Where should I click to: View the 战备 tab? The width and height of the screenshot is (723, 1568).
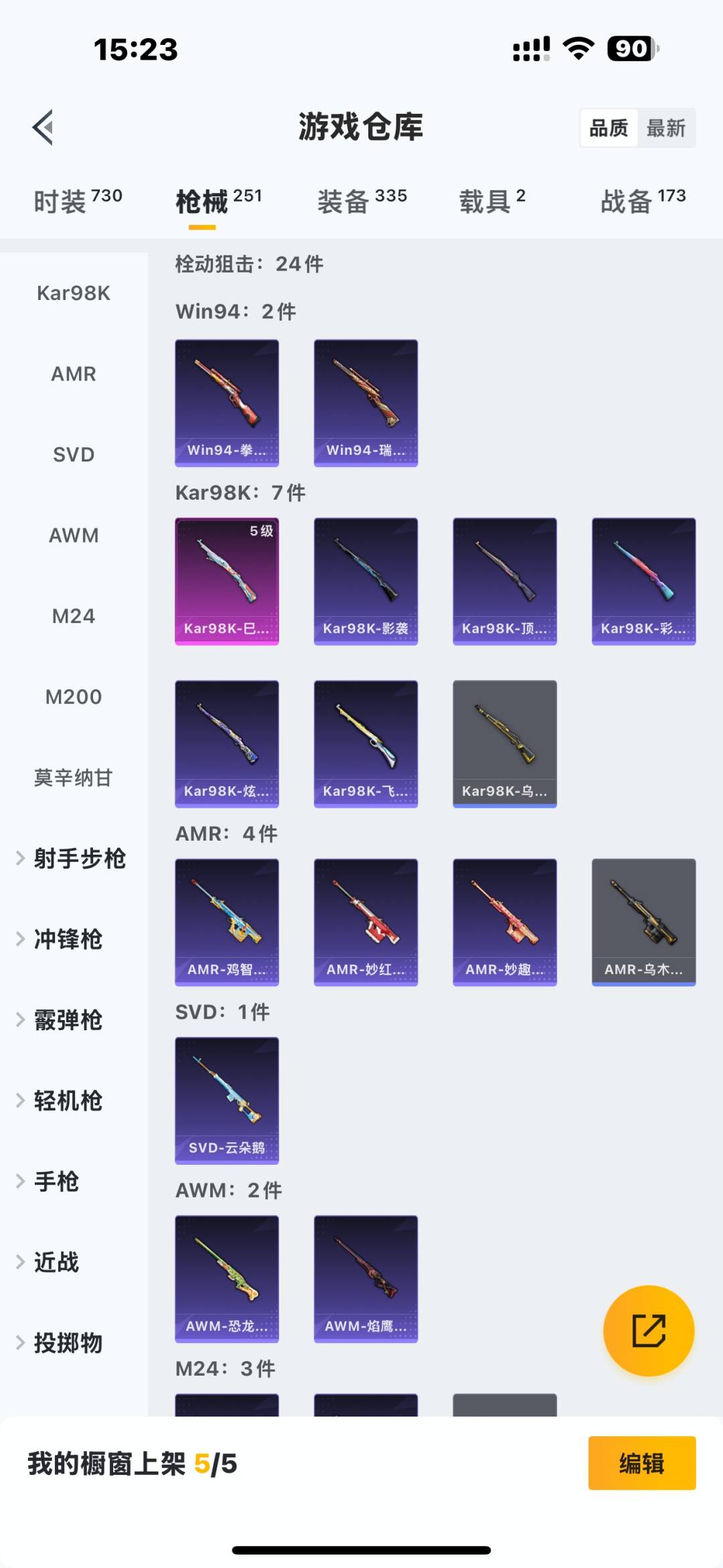643,201
